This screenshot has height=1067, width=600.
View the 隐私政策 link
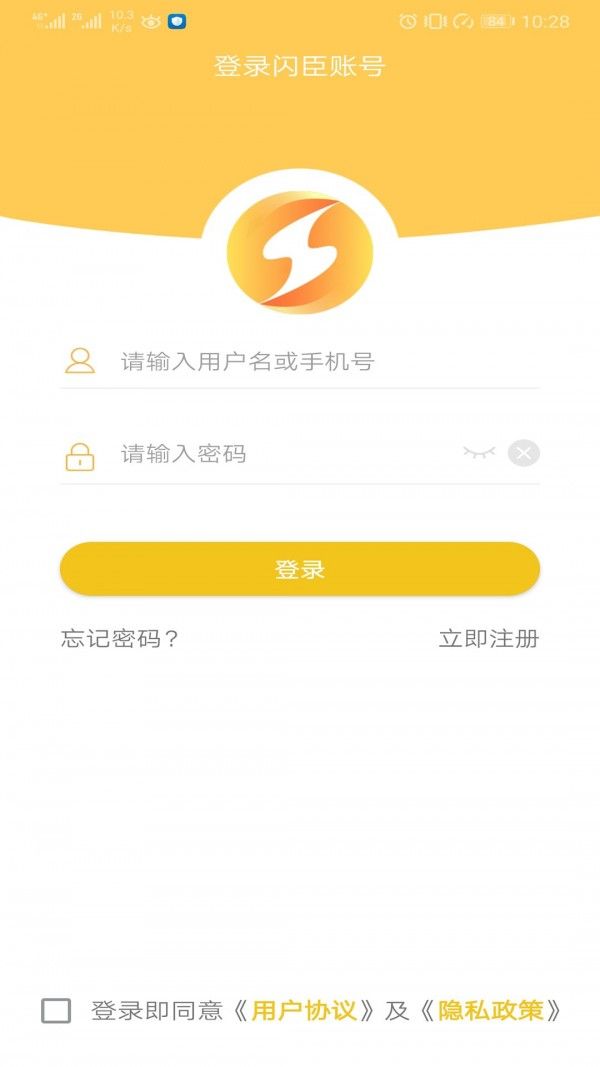point(491,1010)
